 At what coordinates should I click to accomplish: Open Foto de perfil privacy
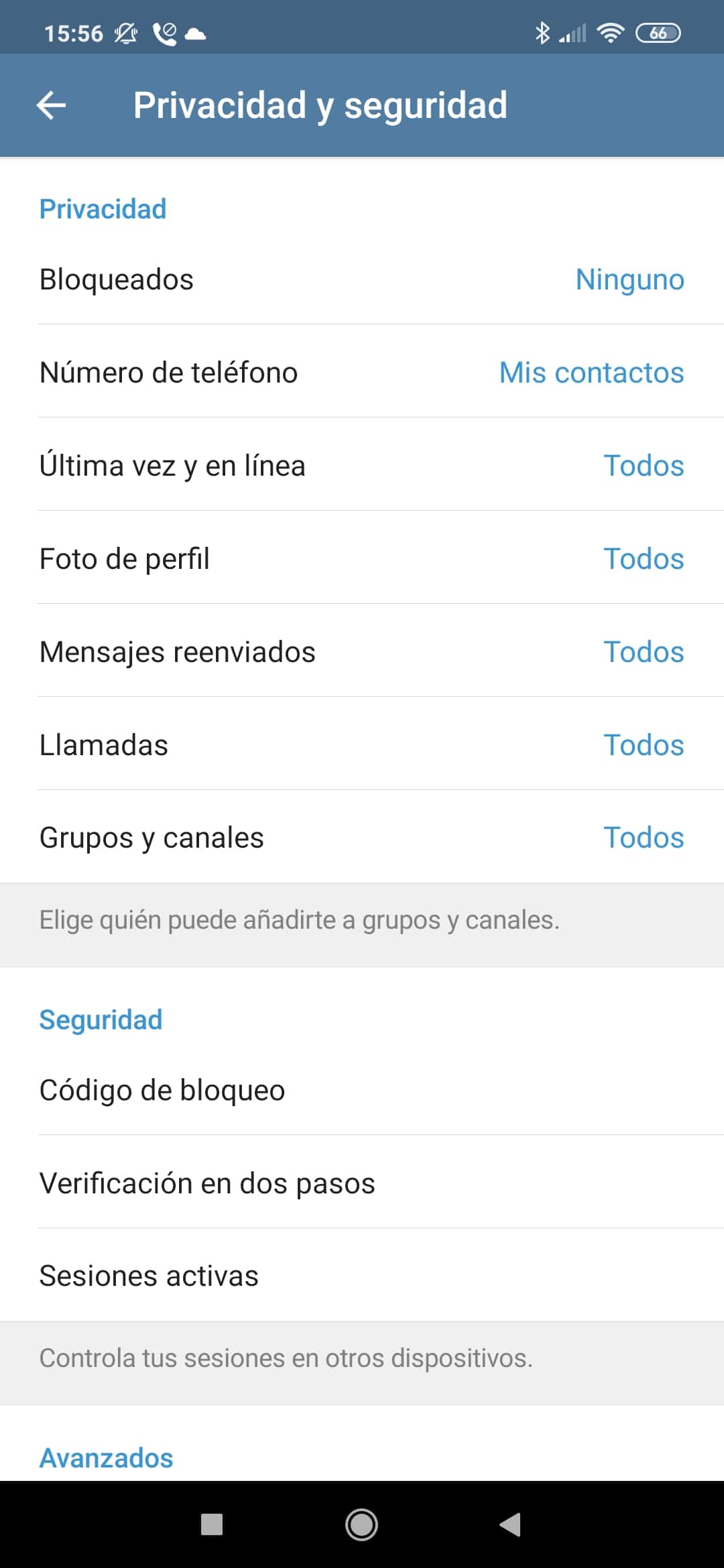[x=362, y=559]
